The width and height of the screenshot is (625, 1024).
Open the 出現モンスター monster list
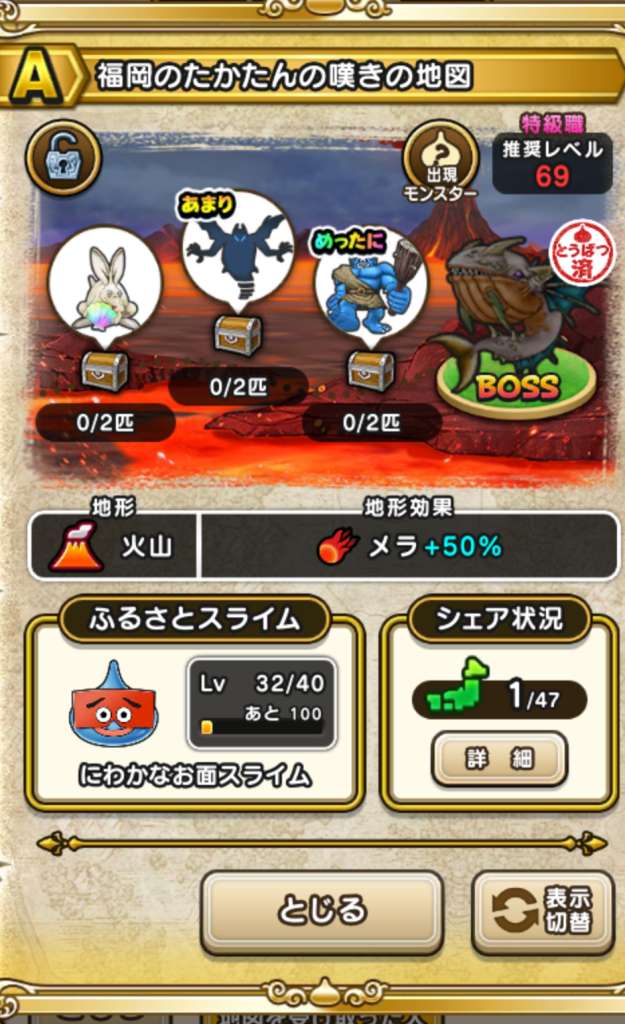tap(440, 158)
